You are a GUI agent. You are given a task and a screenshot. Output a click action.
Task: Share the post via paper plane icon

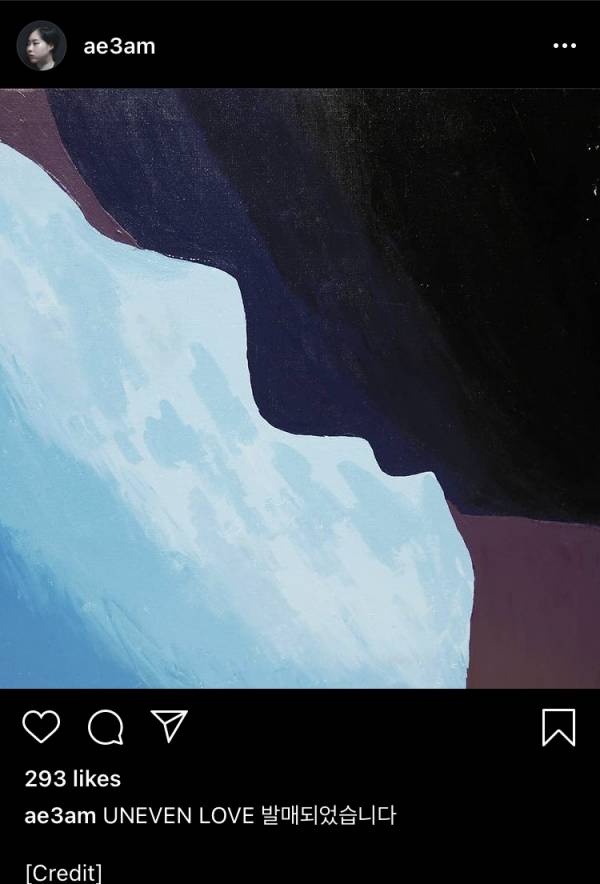[169, 726]
